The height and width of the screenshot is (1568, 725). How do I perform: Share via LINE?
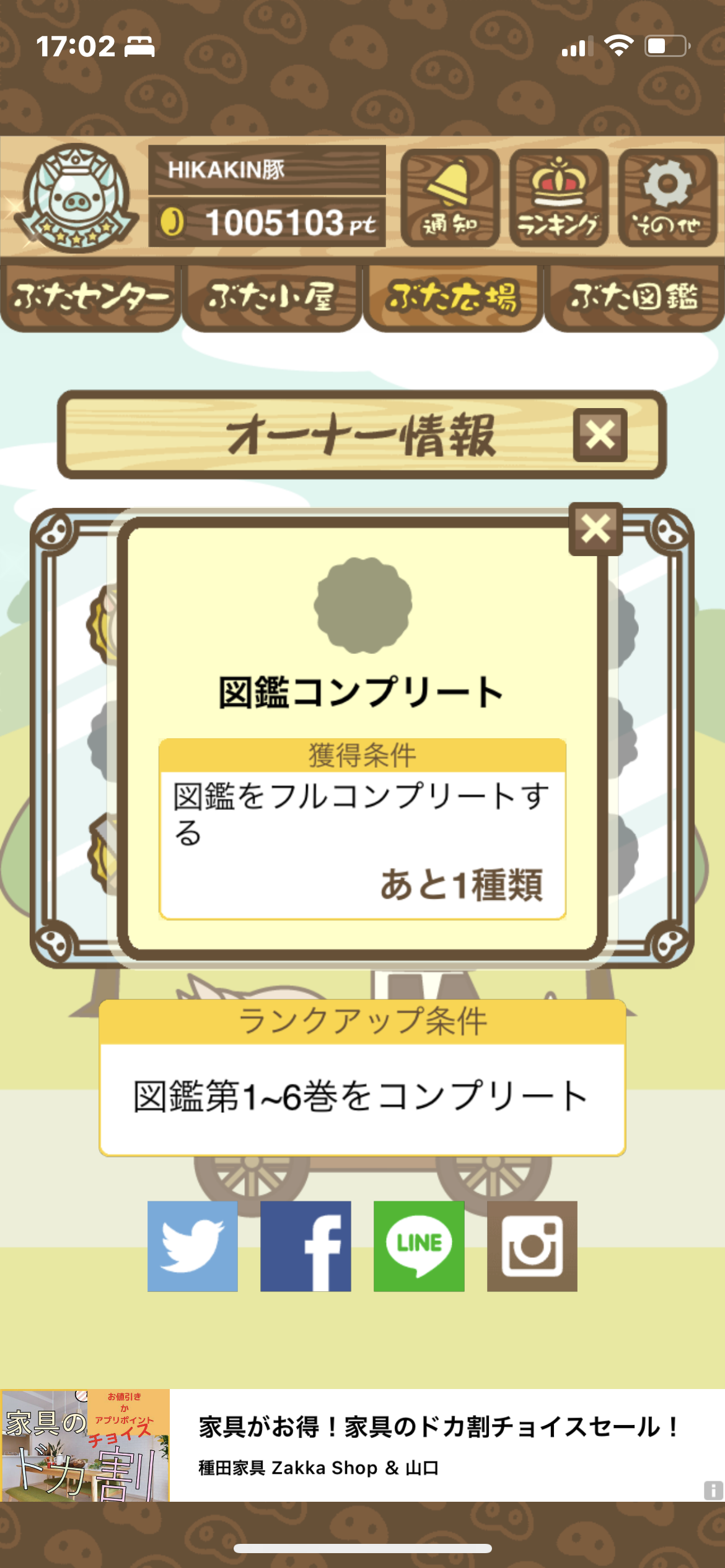pyautogui.click(x=419, y=1246)
